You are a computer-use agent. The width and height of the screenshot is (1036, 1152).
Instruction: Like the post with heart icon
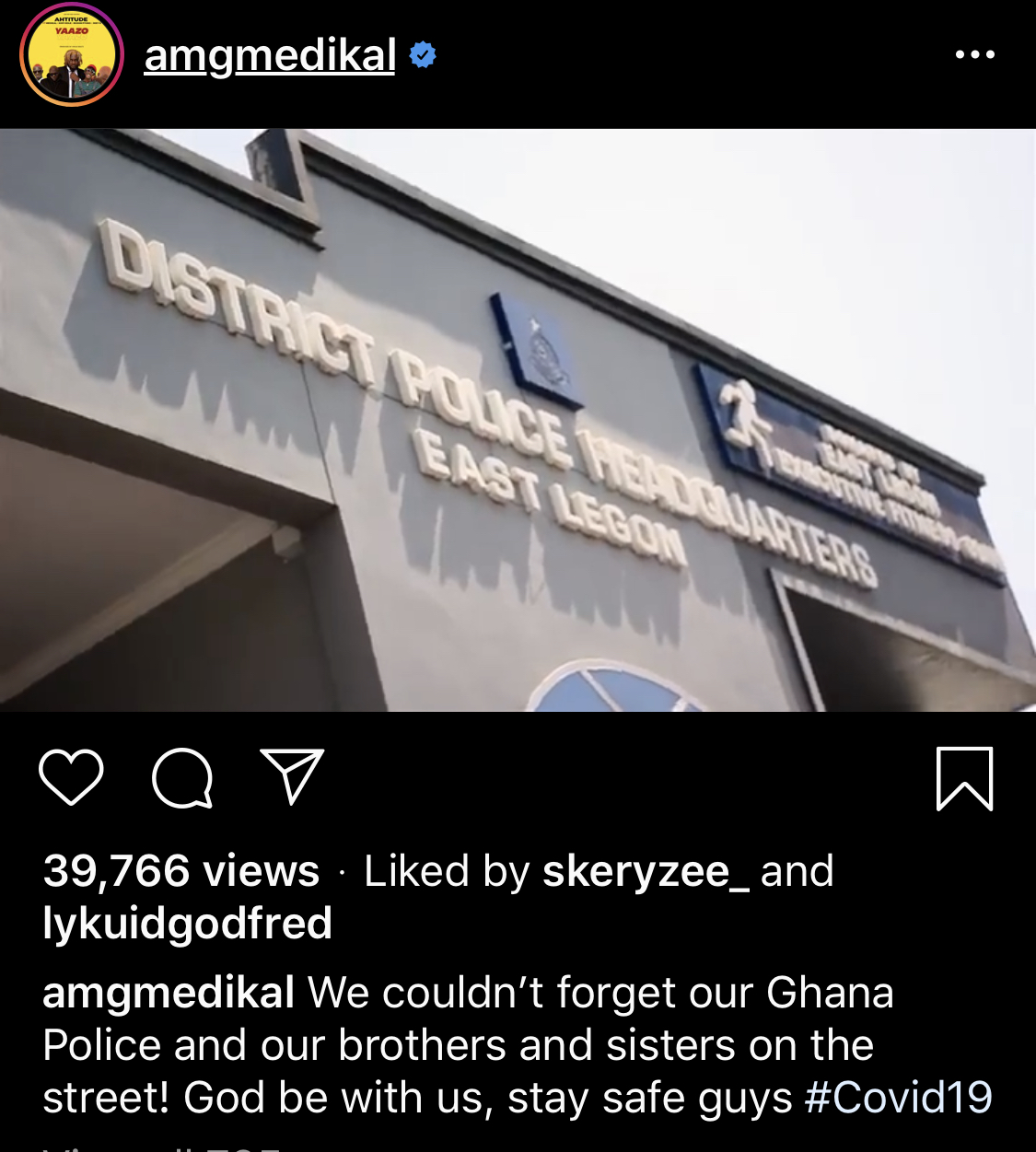(x=71, y=777)
